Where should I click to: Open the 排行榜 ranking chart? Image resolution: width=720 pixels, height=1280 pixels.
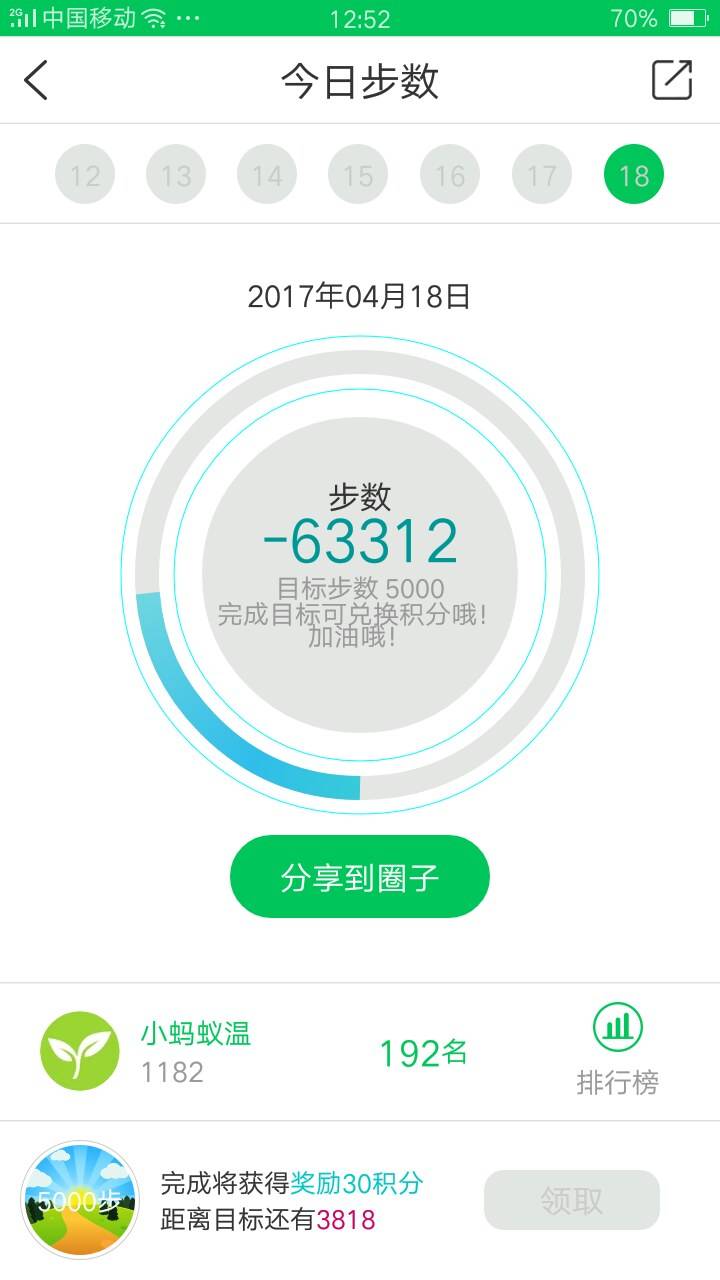tap(618, 1049)
